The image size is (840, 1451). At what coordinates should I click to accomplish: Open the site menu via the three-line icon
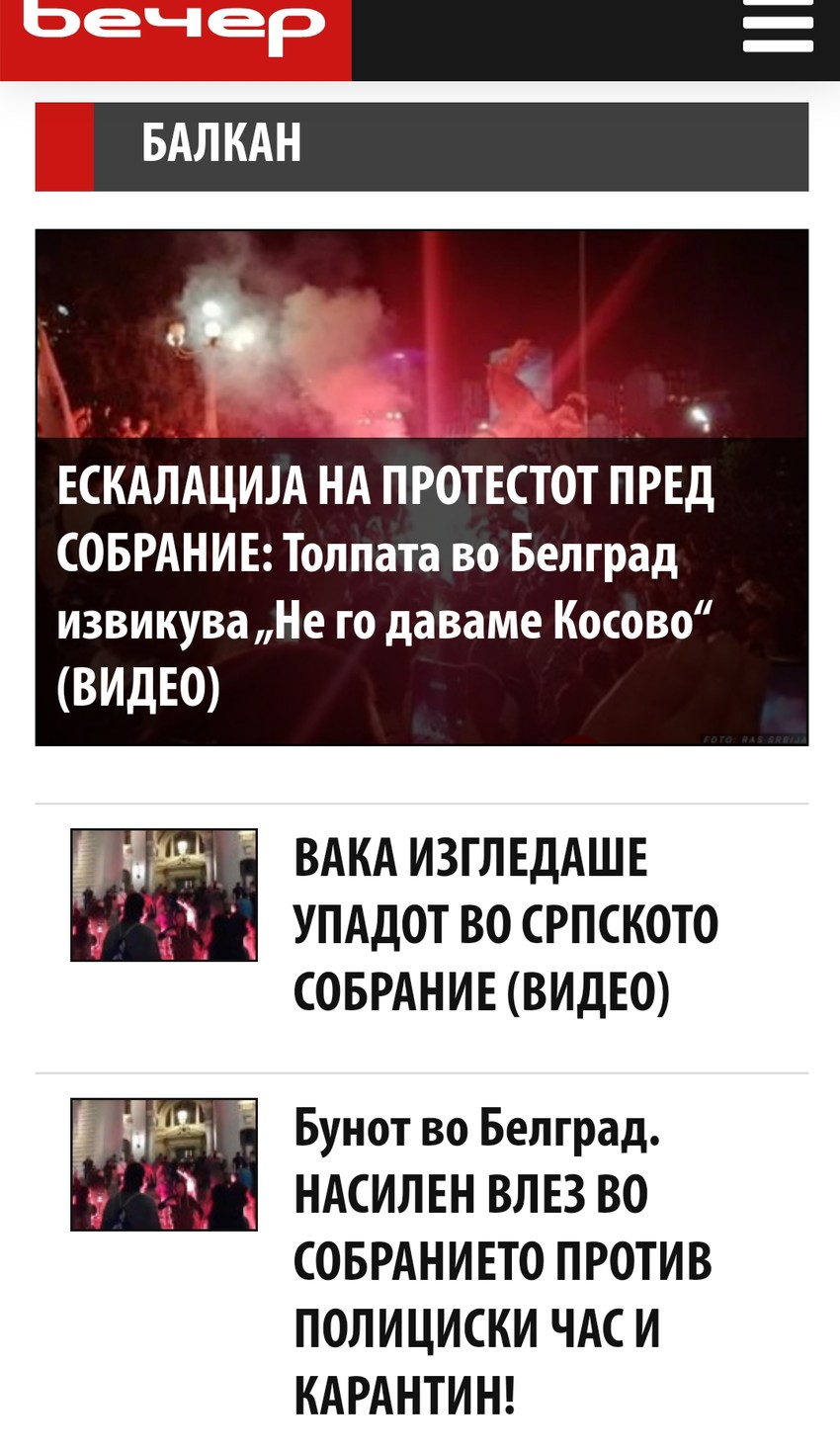tap(778, 27)
